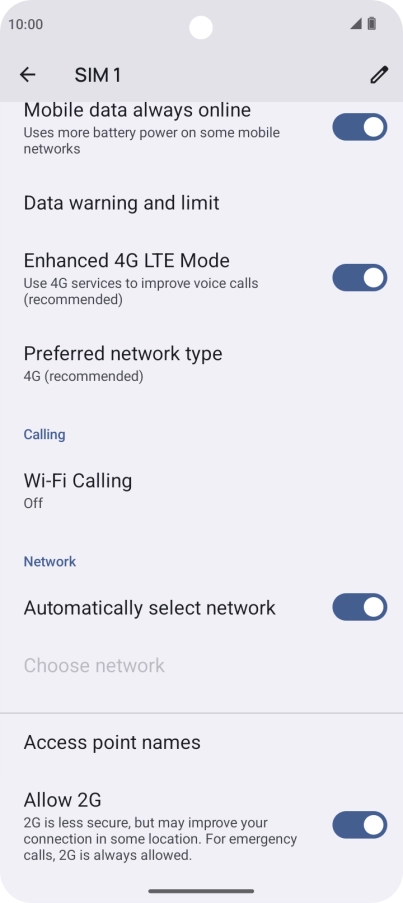This screenshot has width=403, height=903.
Task: Tap the pencil edit icon for SIM 1
Action: coord(379,75)
